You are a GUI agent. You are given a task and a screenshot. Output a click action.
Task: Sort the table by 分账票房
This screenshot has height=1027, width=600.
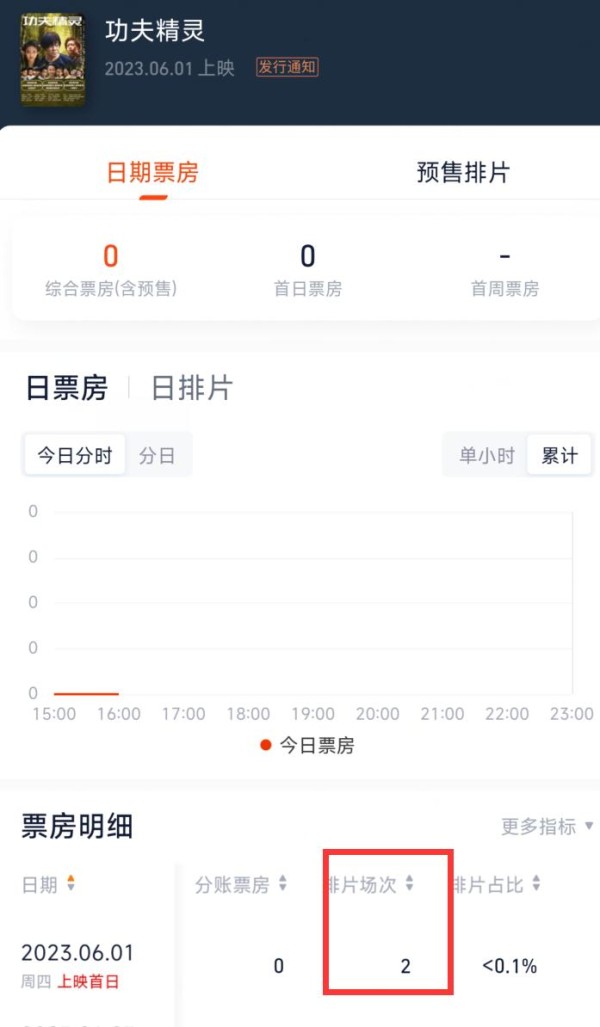(x=240, y=884)
